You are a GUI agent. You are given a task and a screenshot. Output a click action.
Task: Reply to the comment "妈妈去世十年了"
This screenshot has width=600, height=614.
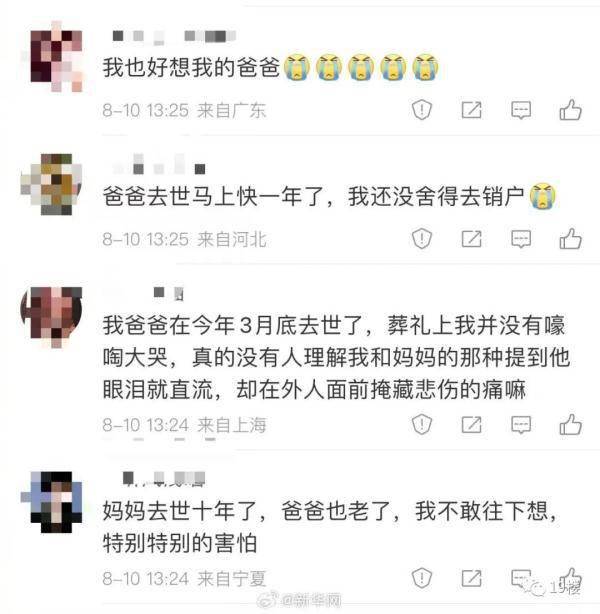pyautogui.click(x=520, y=579)
